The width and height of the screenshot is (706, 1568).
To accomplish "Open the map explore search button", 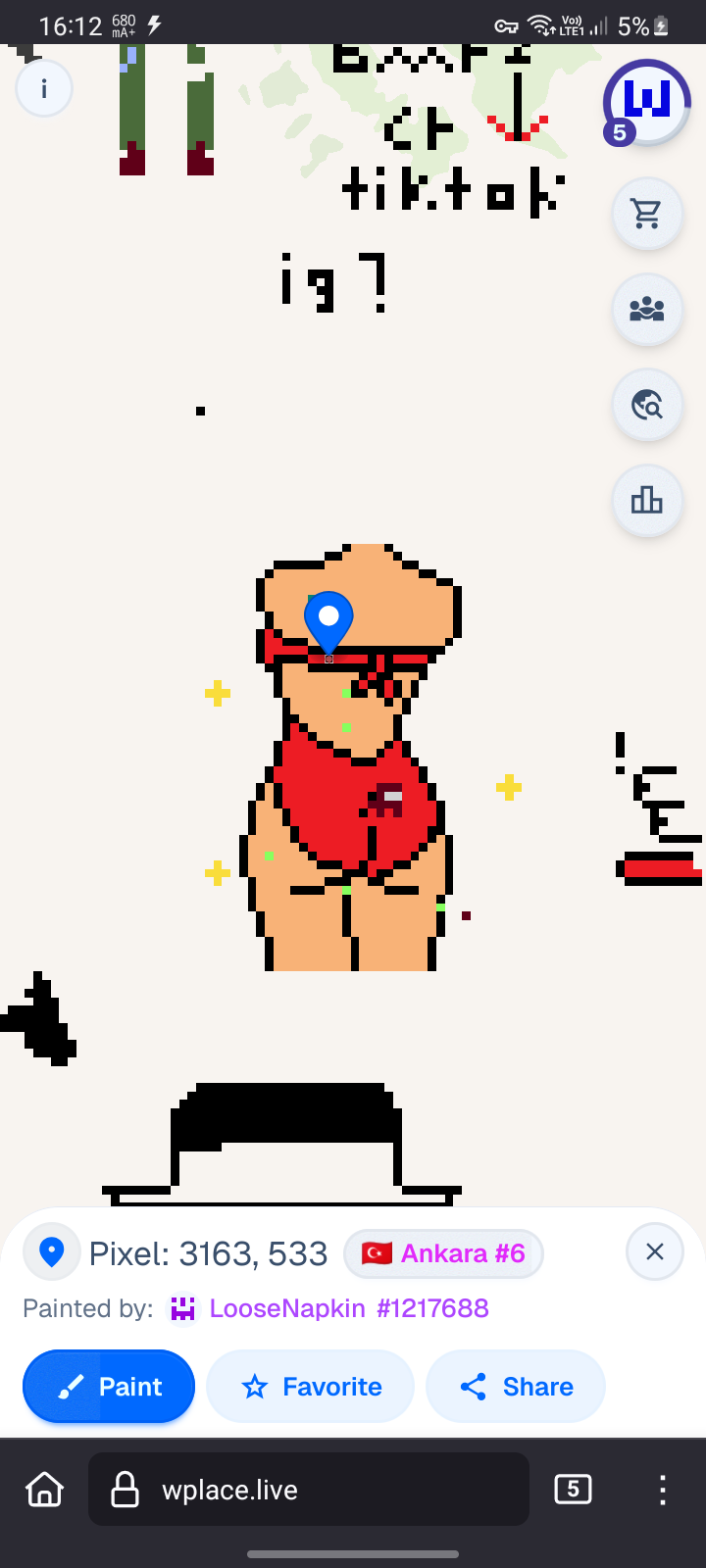I will 646,405.
